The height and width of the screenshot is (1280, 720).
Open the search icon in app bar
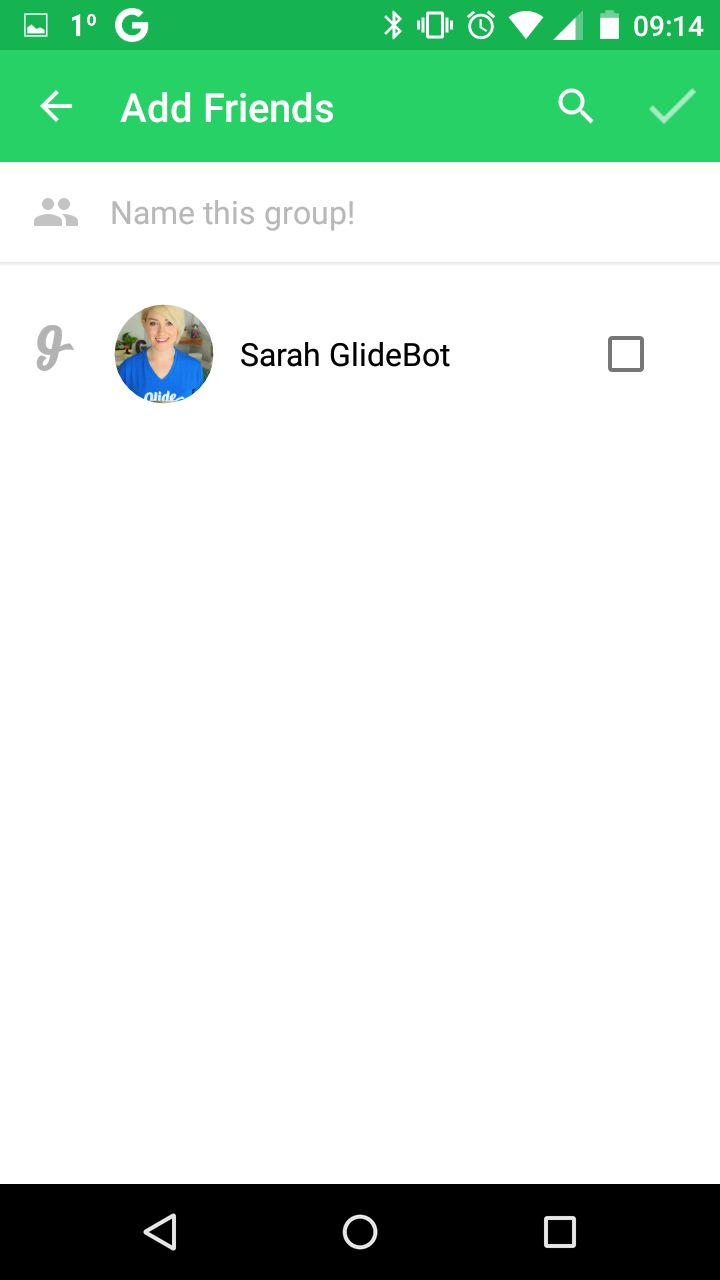pos(575,107)
